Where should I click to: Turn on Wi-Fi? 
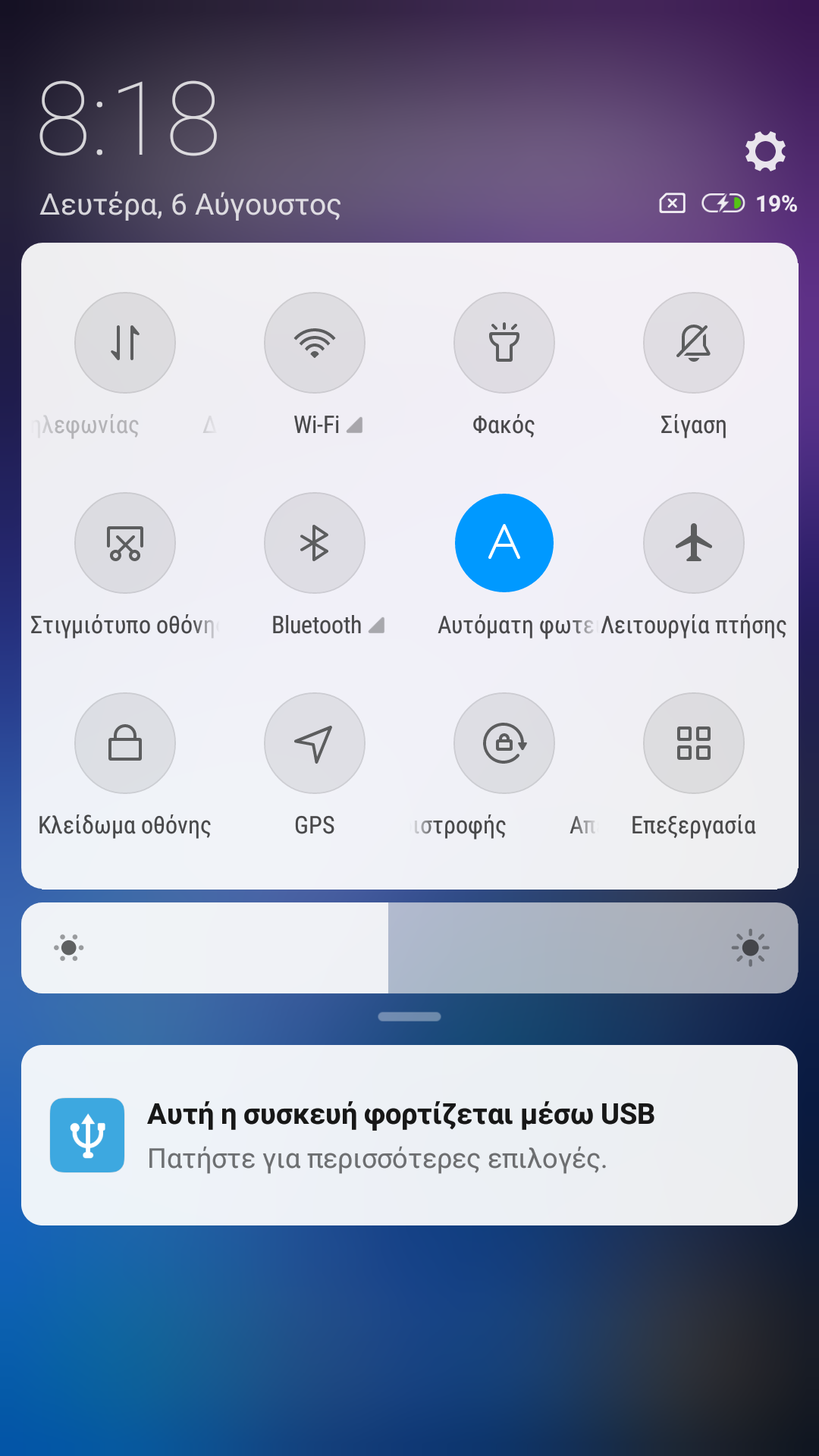click(315, 343)
